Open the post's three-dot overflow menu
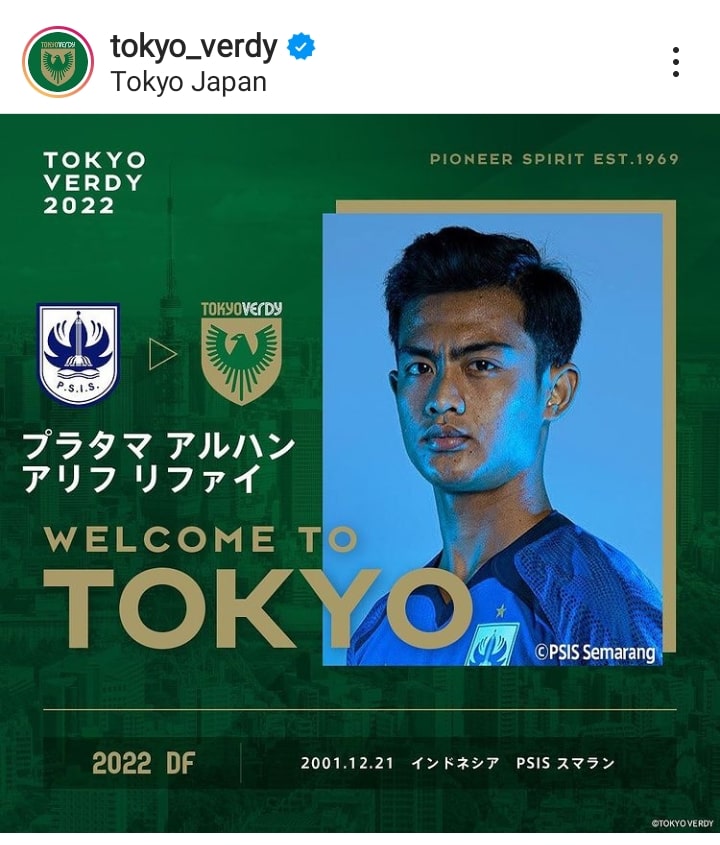This screenshot has height=845, width=720. (x=676, y=62)
